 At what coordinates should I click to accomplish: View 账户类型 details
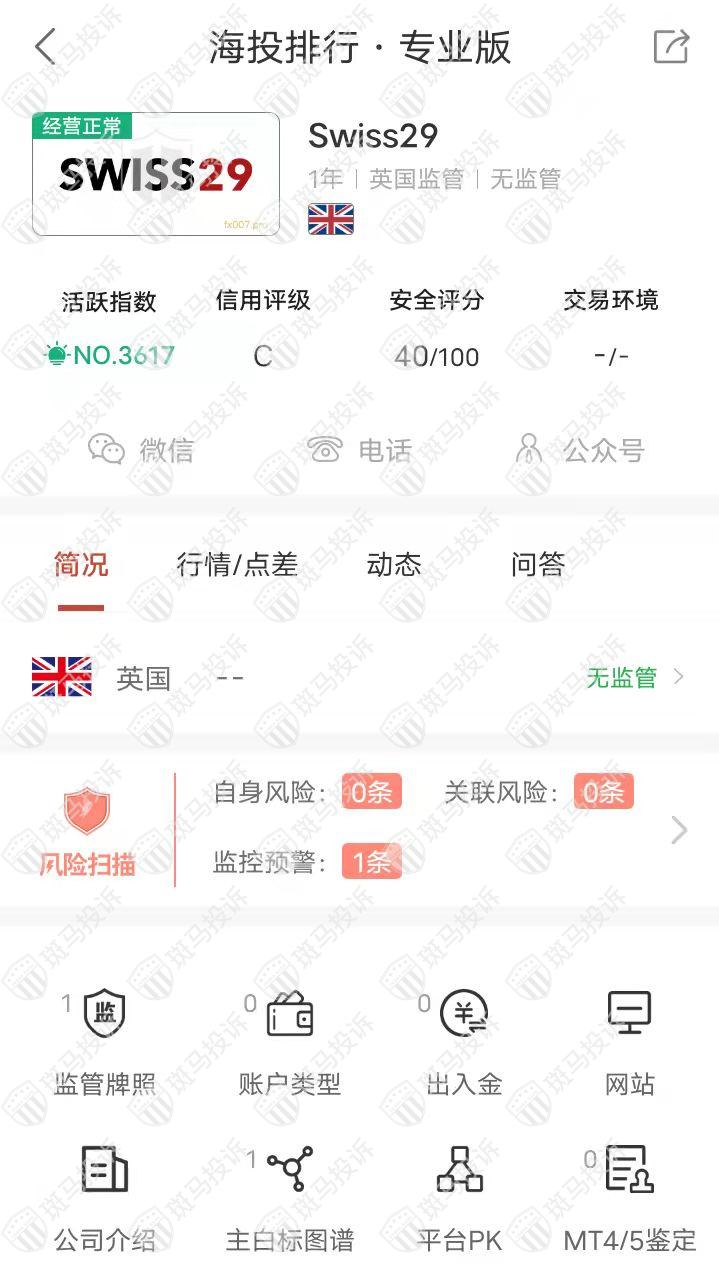290,1043
